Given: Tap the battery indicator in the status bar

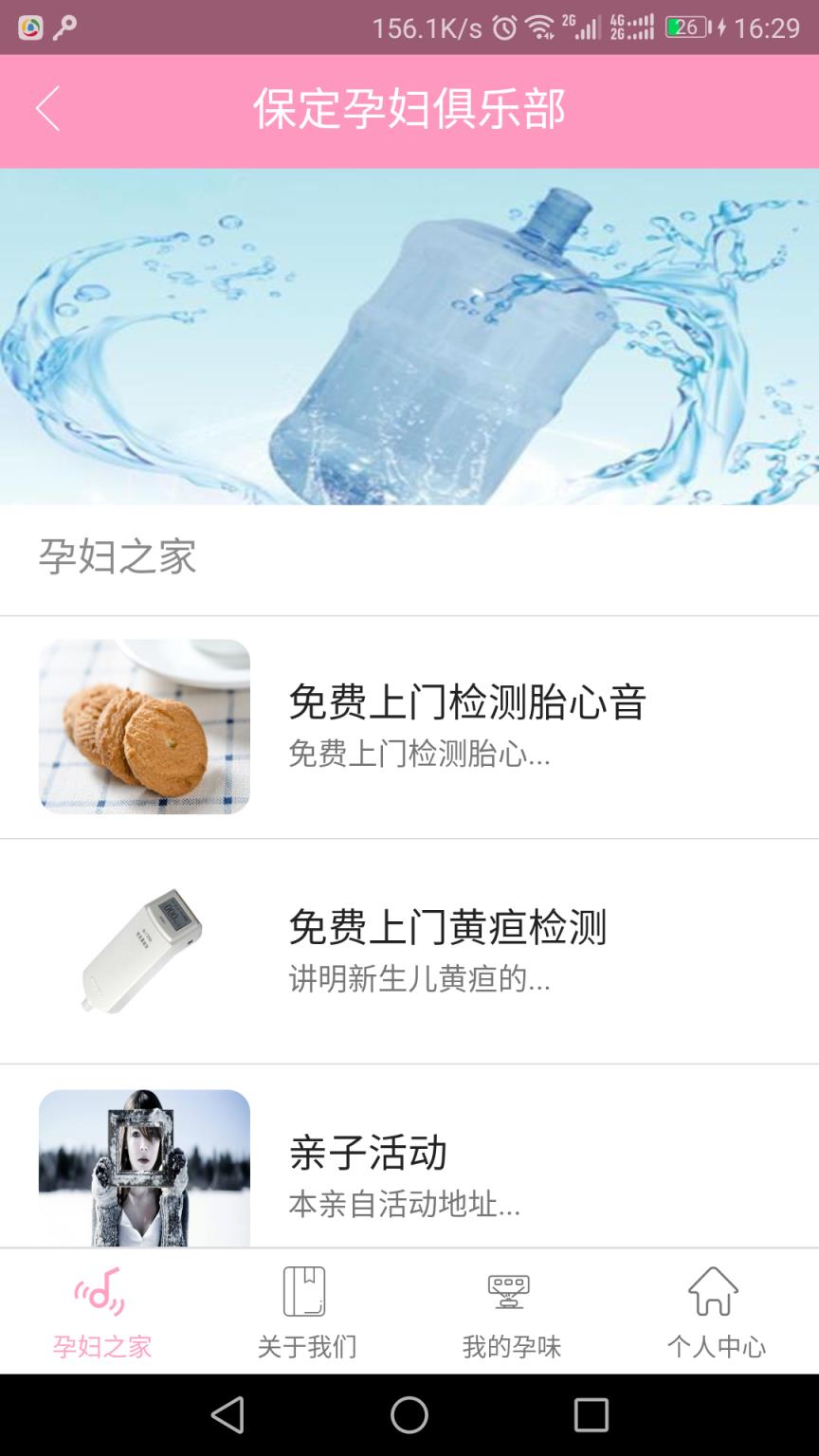Looking at the screenshot, I should click(x=687, y=28).
